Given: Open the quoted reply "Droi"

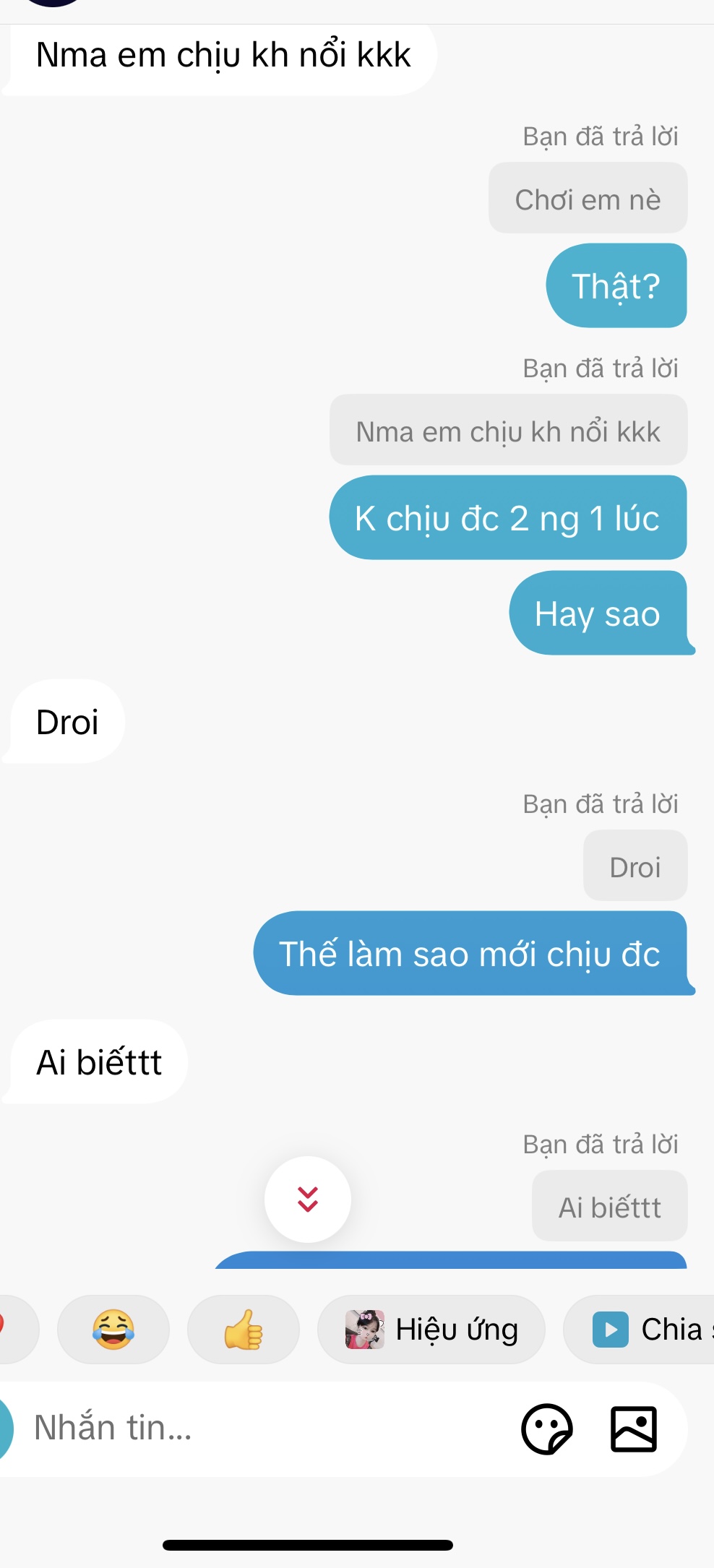Looking at the screenshot, I should pyautogui.click(x=635, y=866).
